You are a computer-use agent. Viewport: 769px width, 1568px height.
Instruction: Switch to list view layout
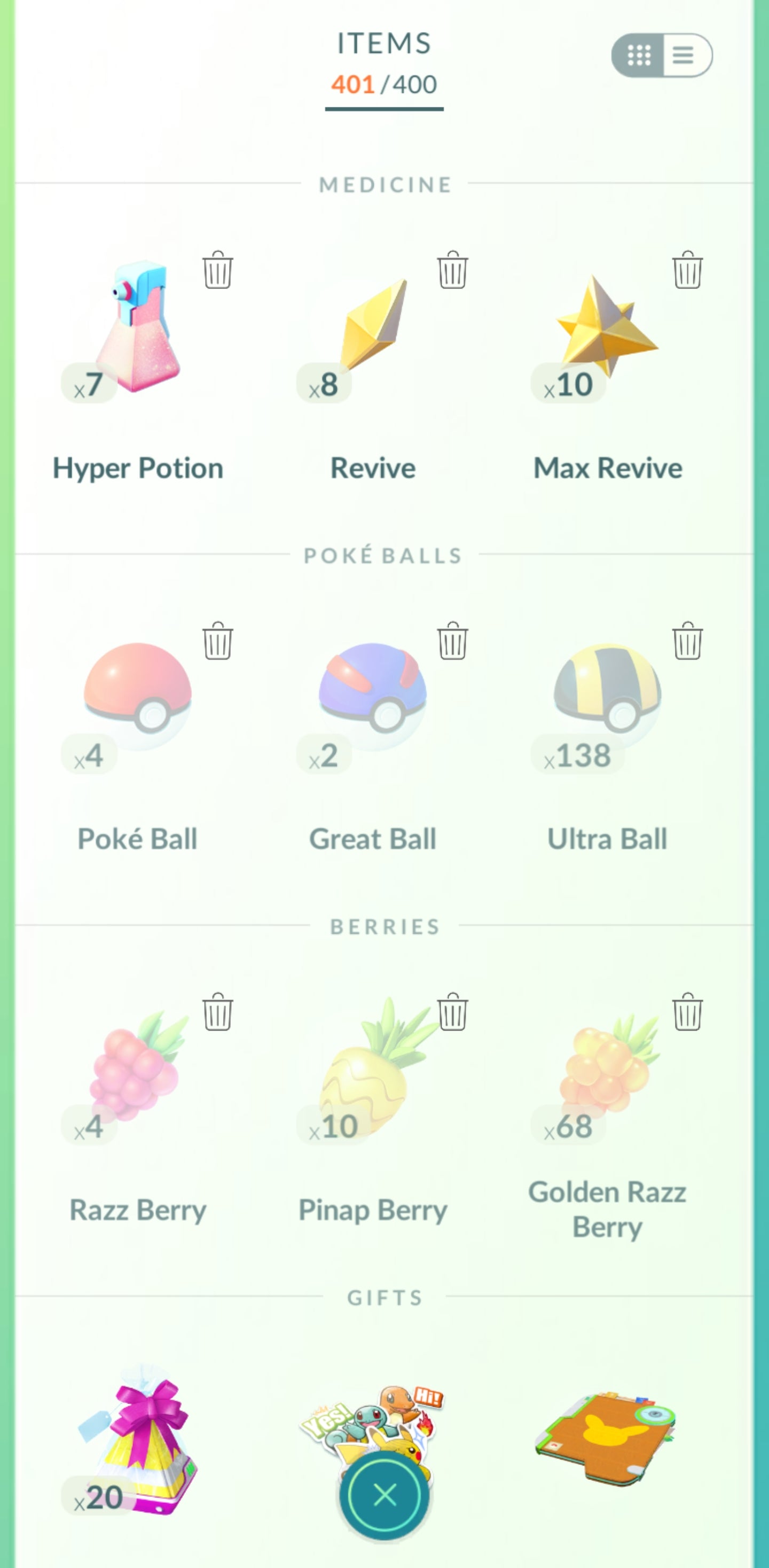click(685, 56)
